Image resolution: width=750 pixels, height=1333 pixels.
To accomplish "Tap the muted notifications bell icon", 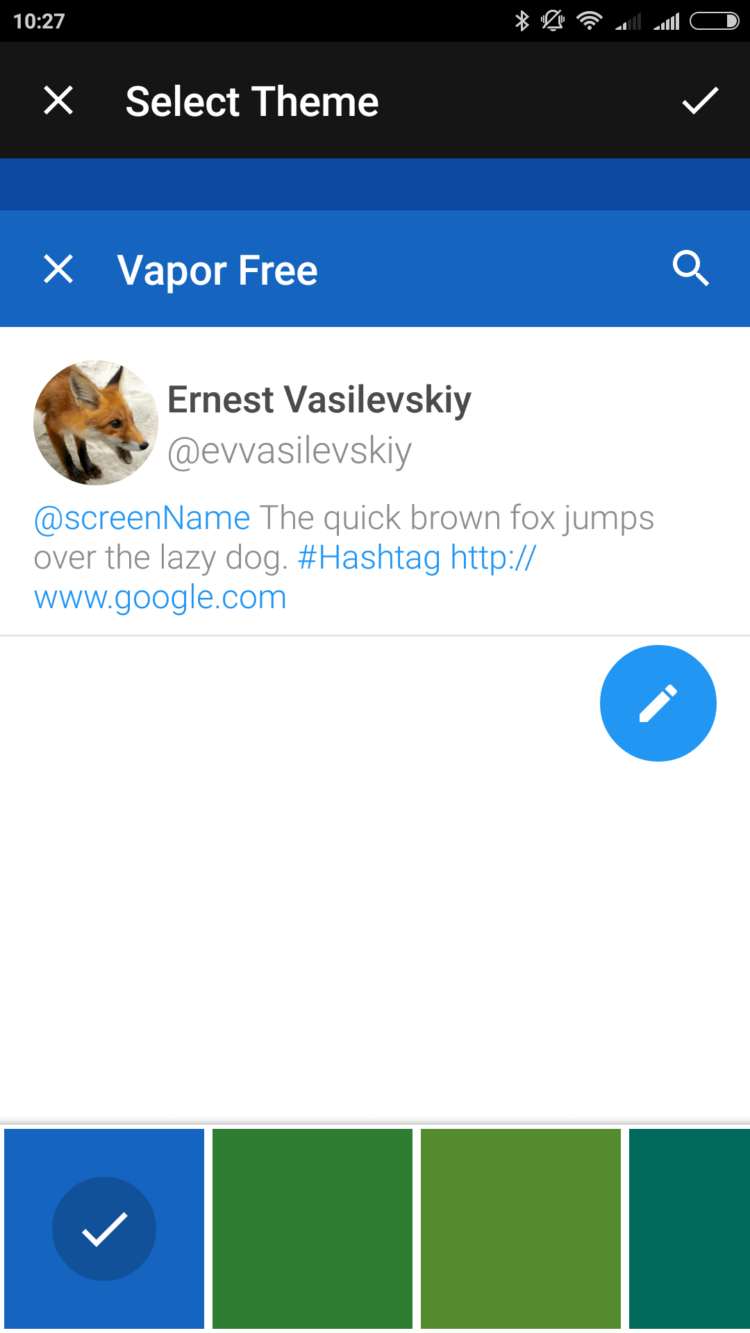I will (x=552, y=20).
